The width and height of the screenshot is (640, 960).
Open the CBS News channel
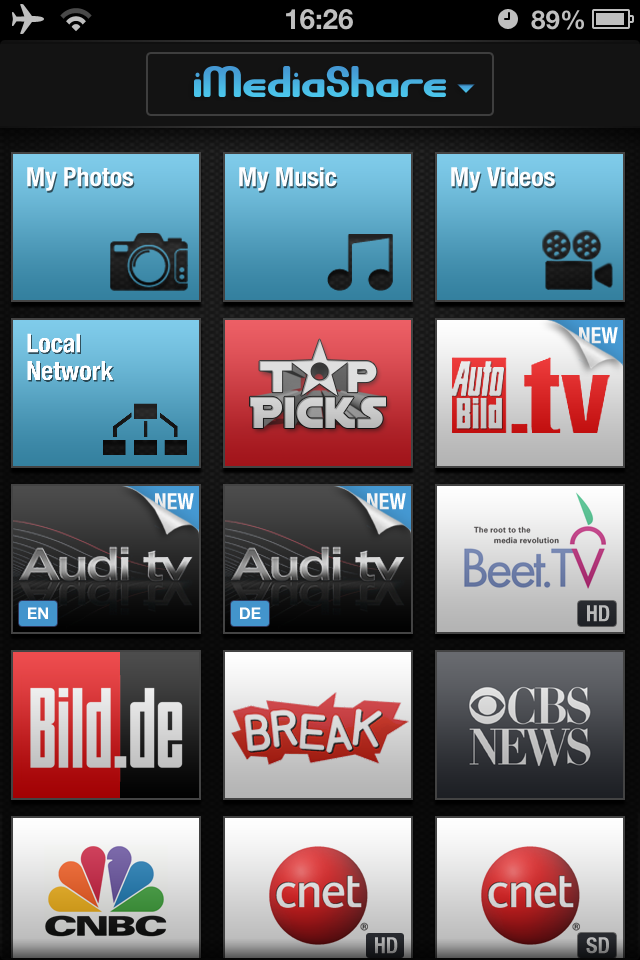click(530, 725)
